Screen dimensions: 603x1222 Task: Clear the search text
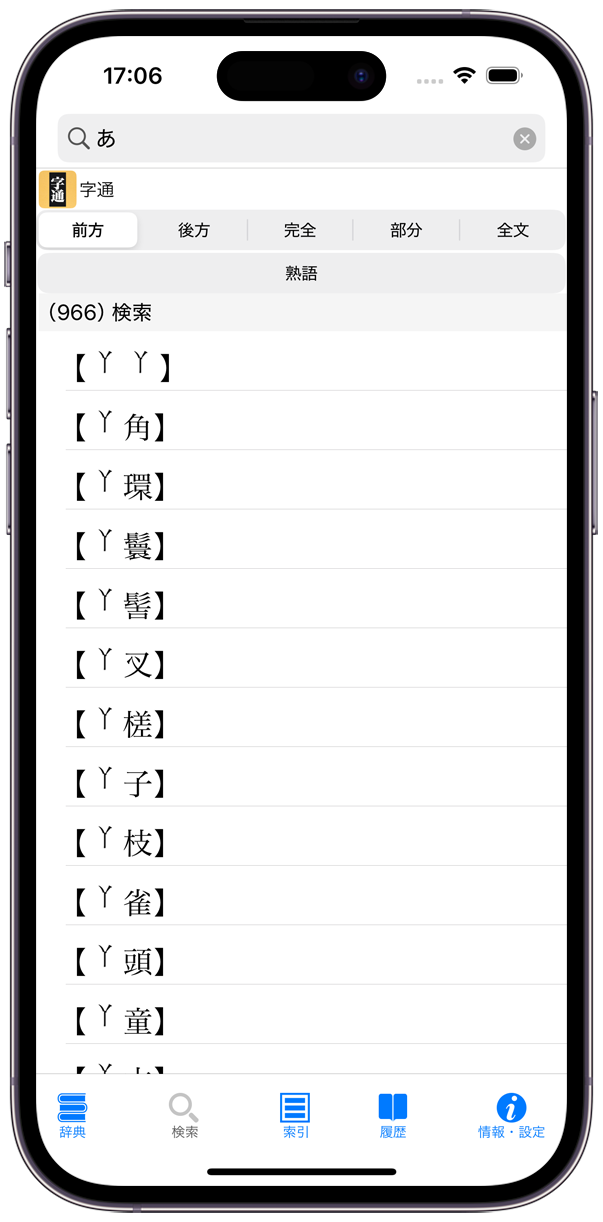(x=524, y=139)
